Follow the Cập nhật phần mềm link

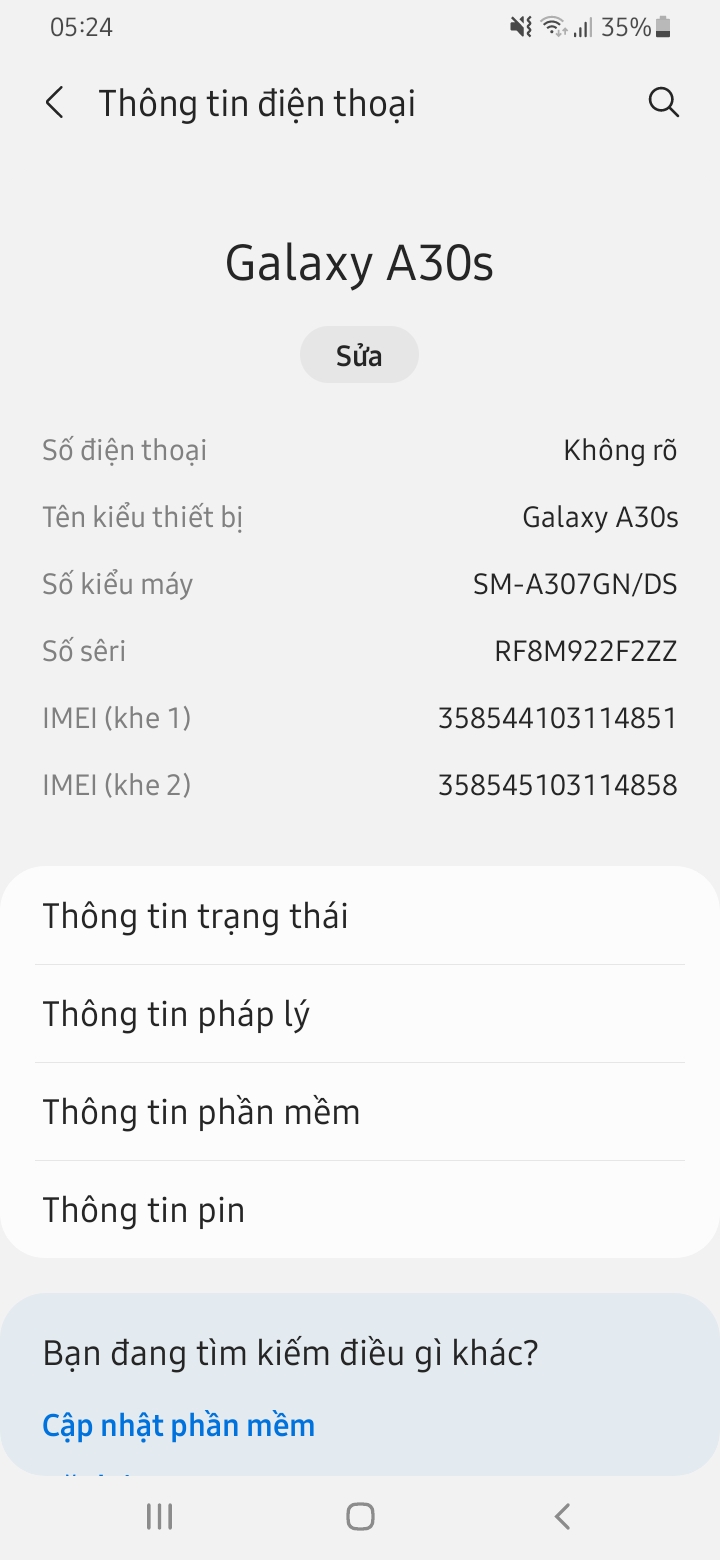click(179, 1425)
